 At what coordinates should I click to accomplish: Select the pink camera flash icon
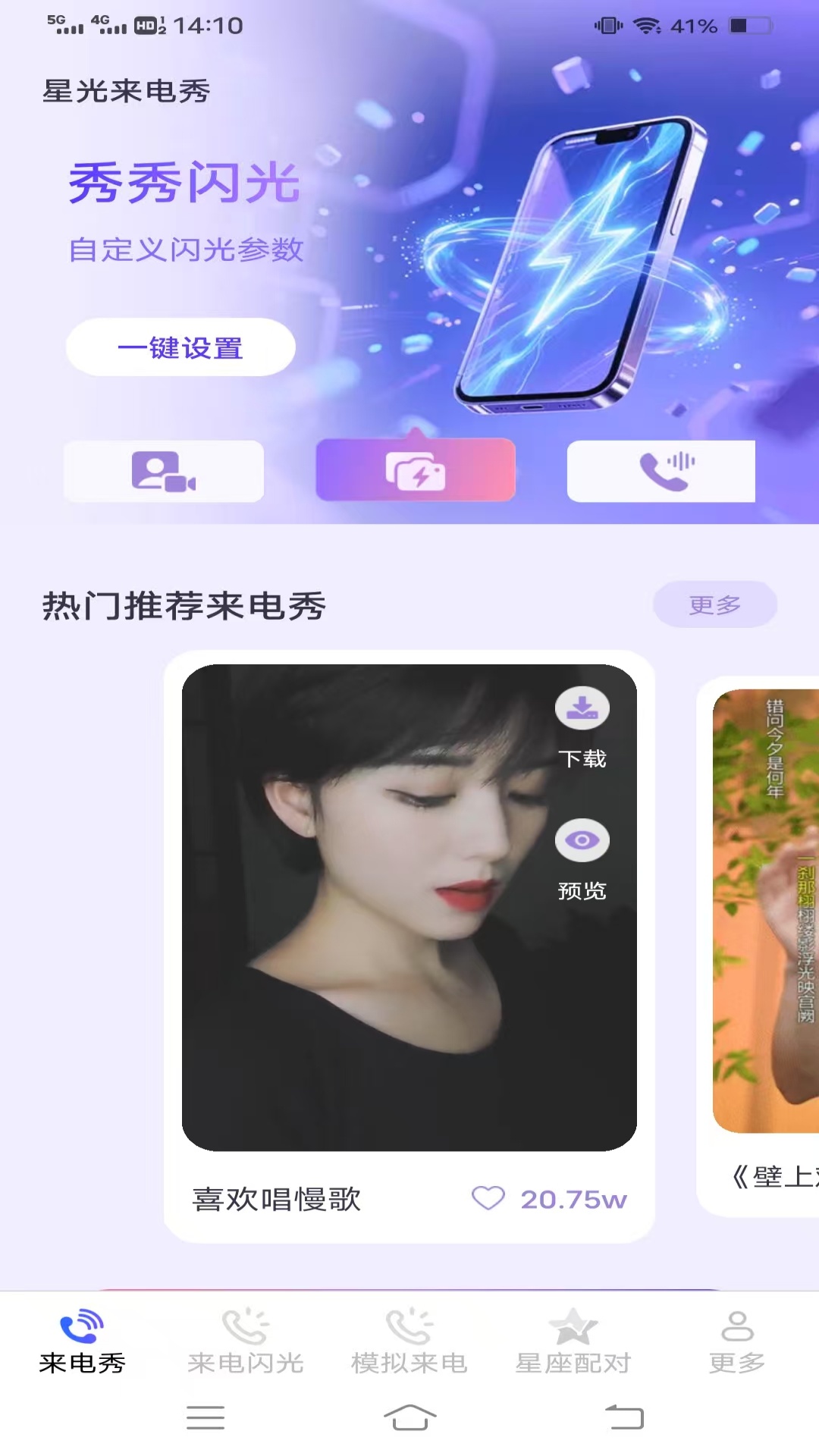415,470
